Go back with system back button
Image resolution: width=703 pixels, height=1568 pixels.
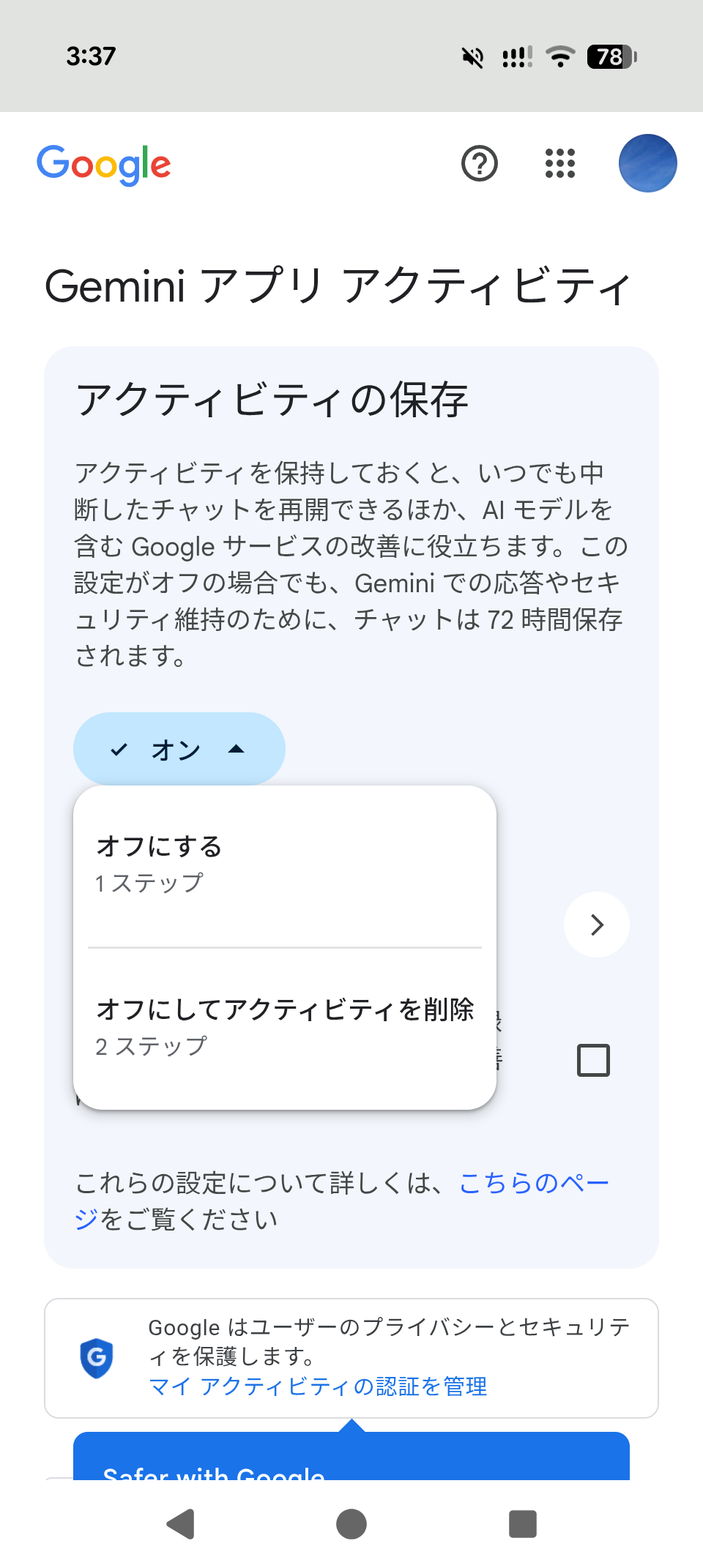[x=181, y=1524]
